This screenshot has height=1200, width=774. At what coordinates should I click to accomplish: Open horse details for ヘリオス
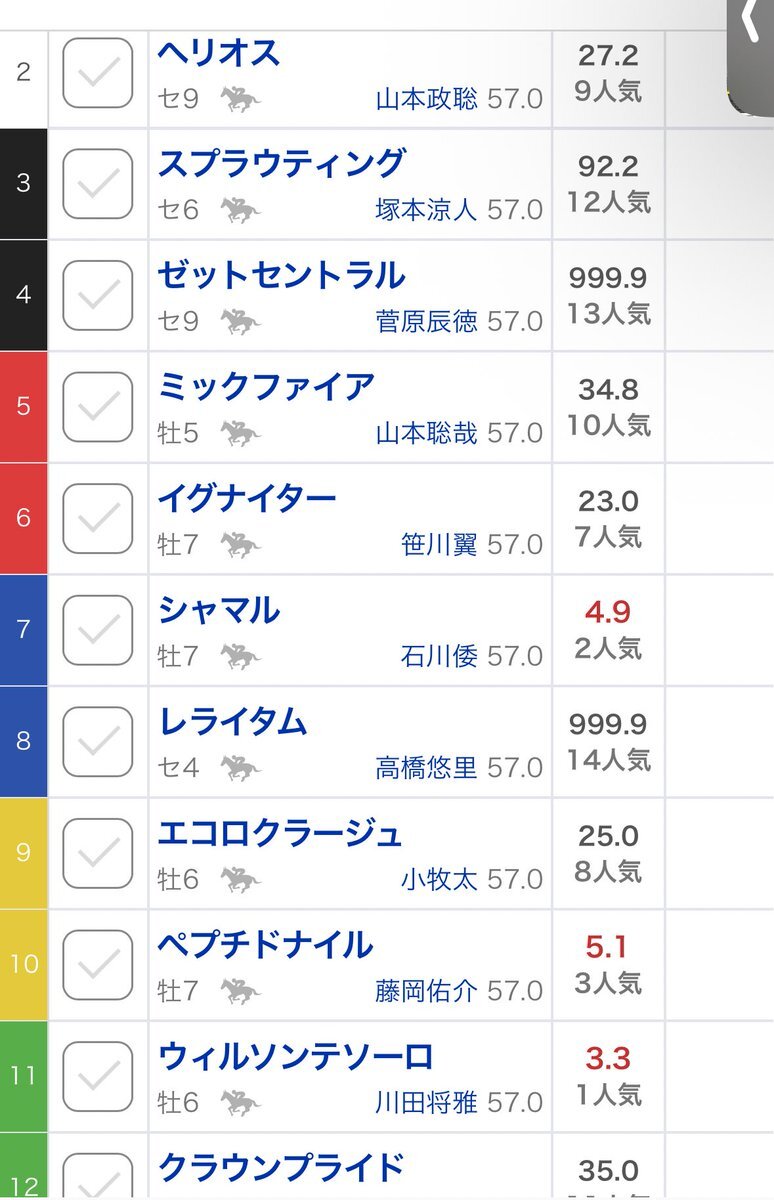tap(219, 52)
